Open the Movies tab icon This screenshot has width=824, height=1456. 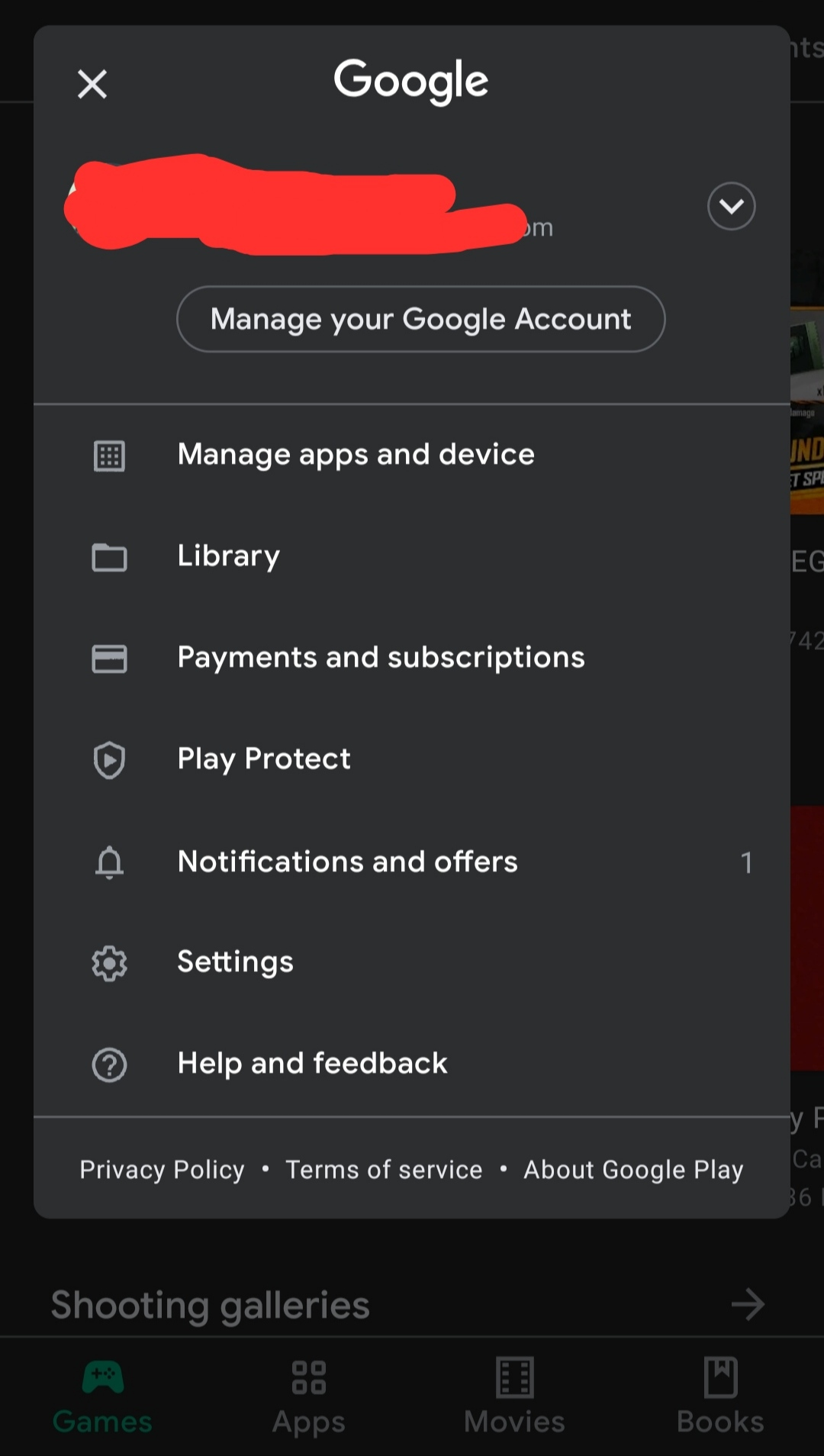tap(514, 1378)
